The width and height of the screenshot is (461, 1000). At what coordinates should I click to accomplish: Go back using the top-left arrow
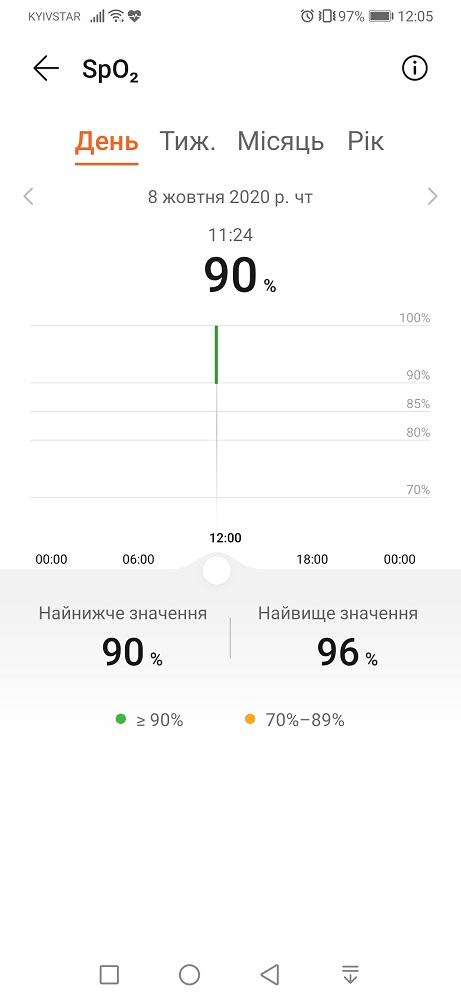[46, 68]
